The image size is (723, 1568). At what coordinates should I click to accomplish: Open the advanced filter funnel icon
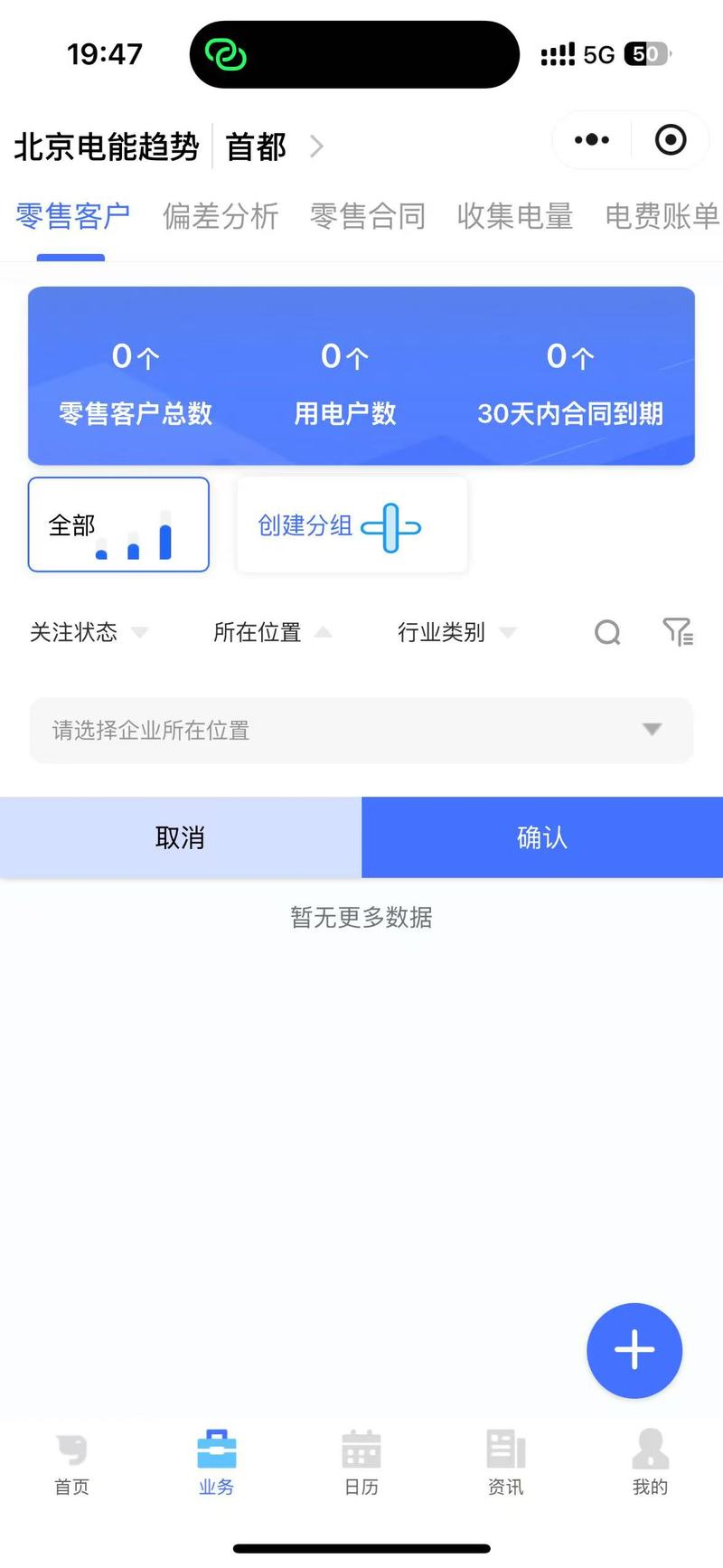678,631
